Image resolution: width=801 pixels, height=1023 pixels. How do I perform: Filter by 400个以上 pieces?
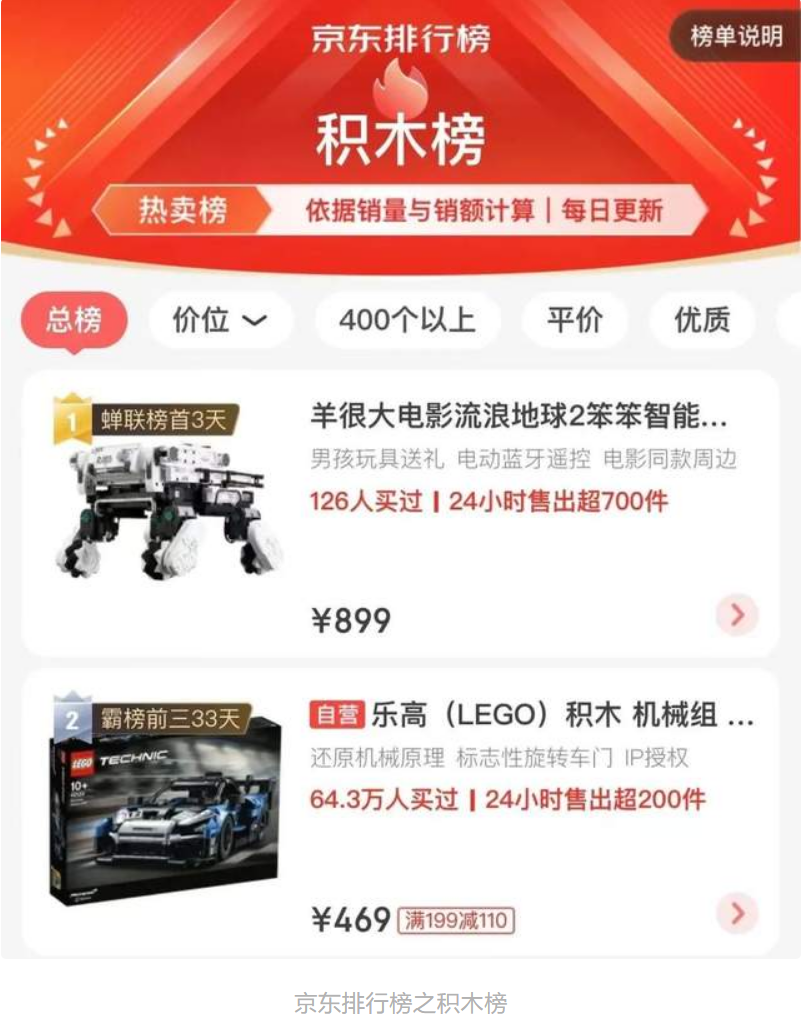pyautogui.click(x=407, y=320)
